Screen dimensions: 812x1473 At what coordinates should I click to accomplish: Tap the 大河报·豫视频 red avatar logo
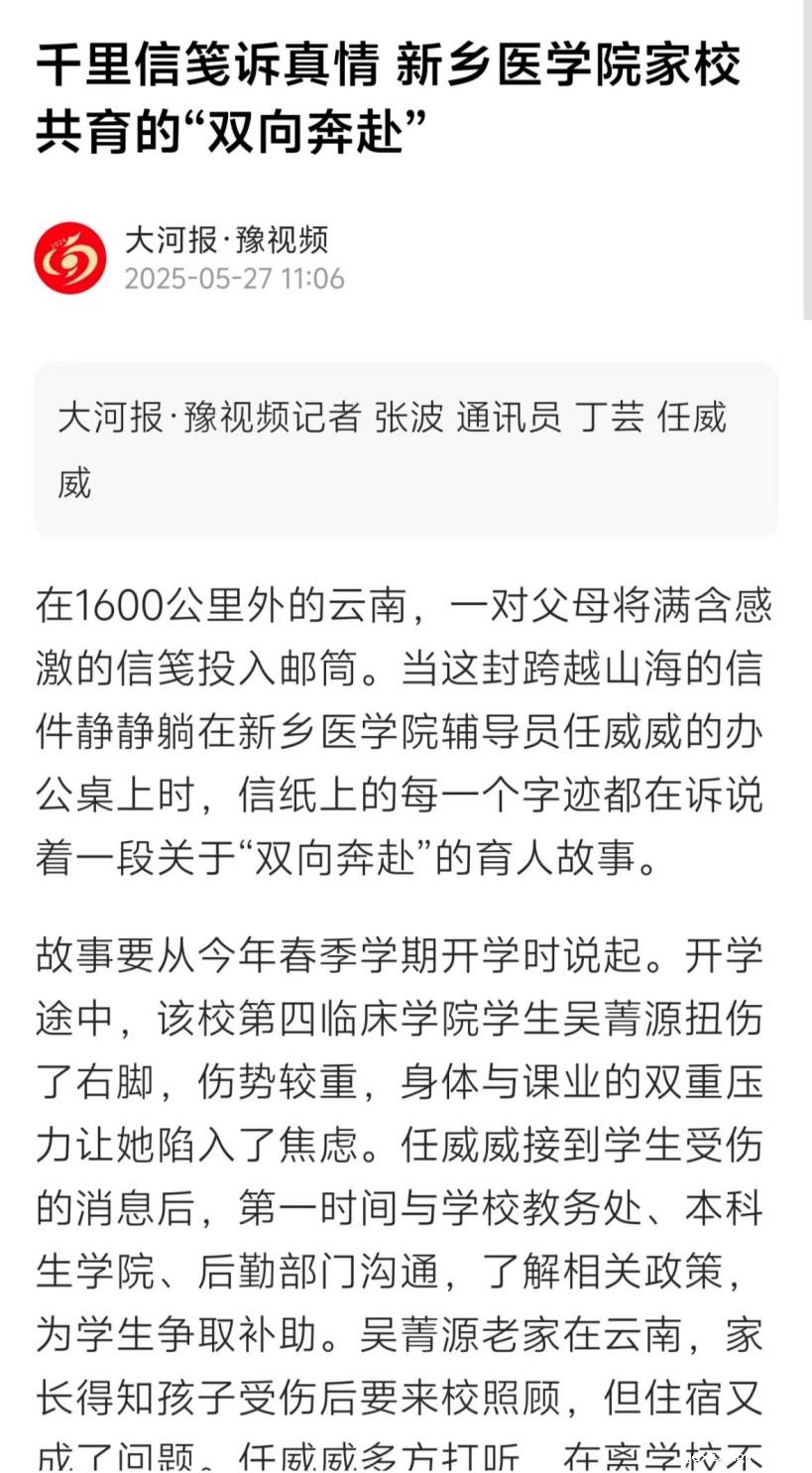point(70,258)
